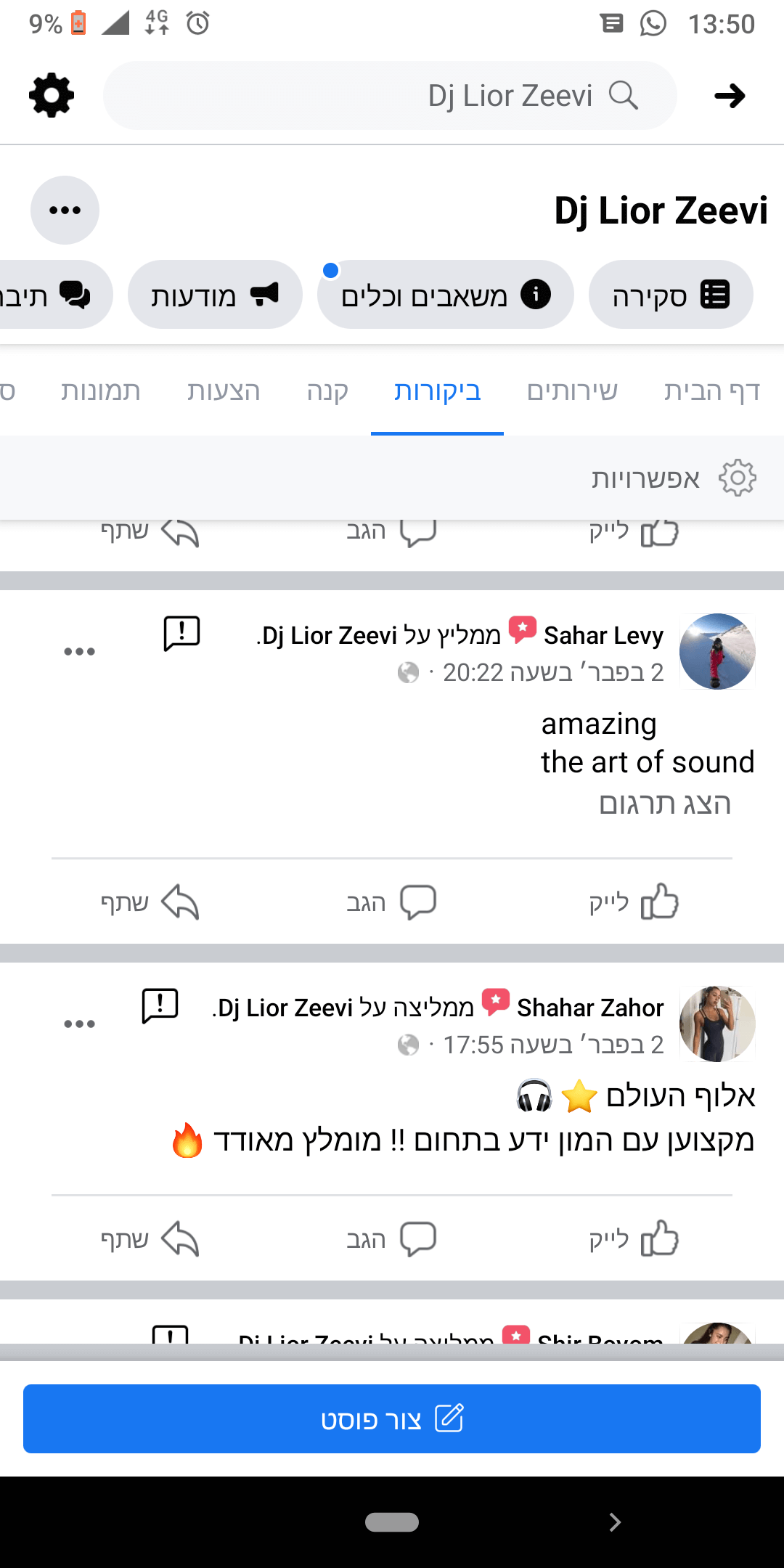The image size is (784, 1568).
Task: Open the three-dot menu on Sahar Levy's review
Action: coord(79,651)
